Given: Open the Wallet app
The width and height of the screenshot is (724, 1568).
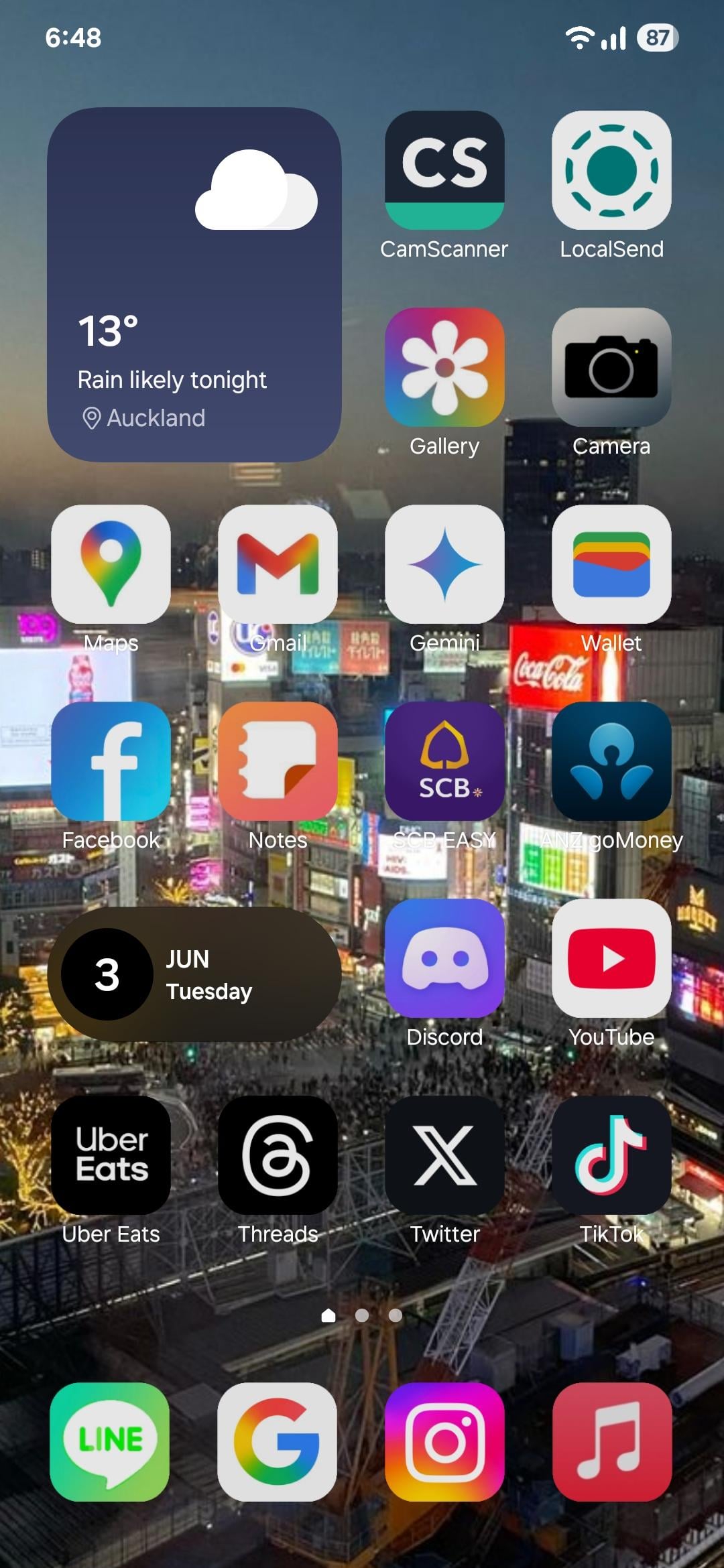Looking at the screenshot, I should pos(611,564).
